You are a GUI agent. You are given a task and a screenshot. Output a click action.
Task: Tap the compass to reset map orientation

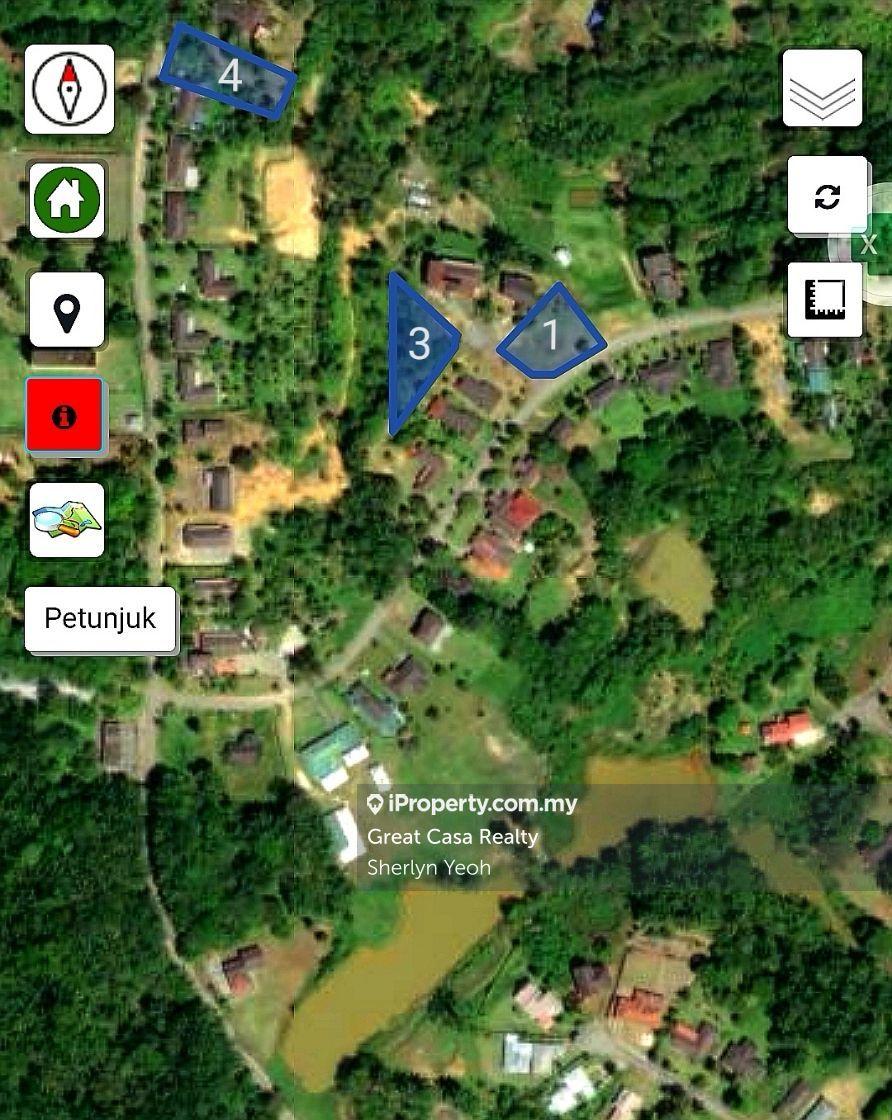point(69,89)
